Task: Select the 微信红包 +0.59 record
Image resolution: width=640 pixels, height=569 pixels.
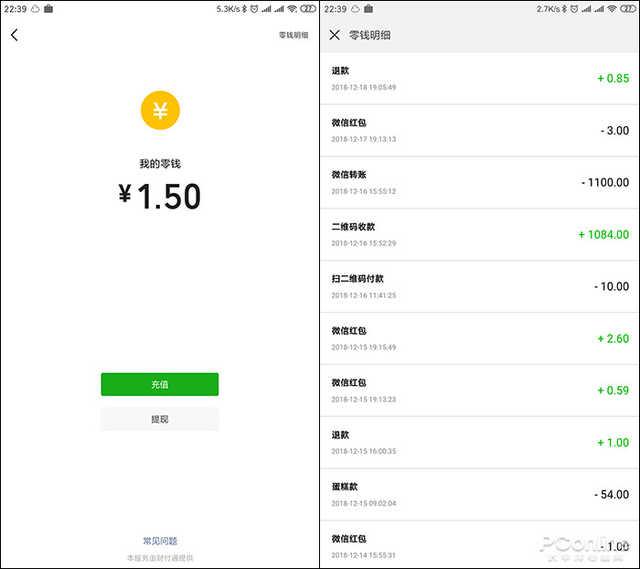Action: (480, 390)
